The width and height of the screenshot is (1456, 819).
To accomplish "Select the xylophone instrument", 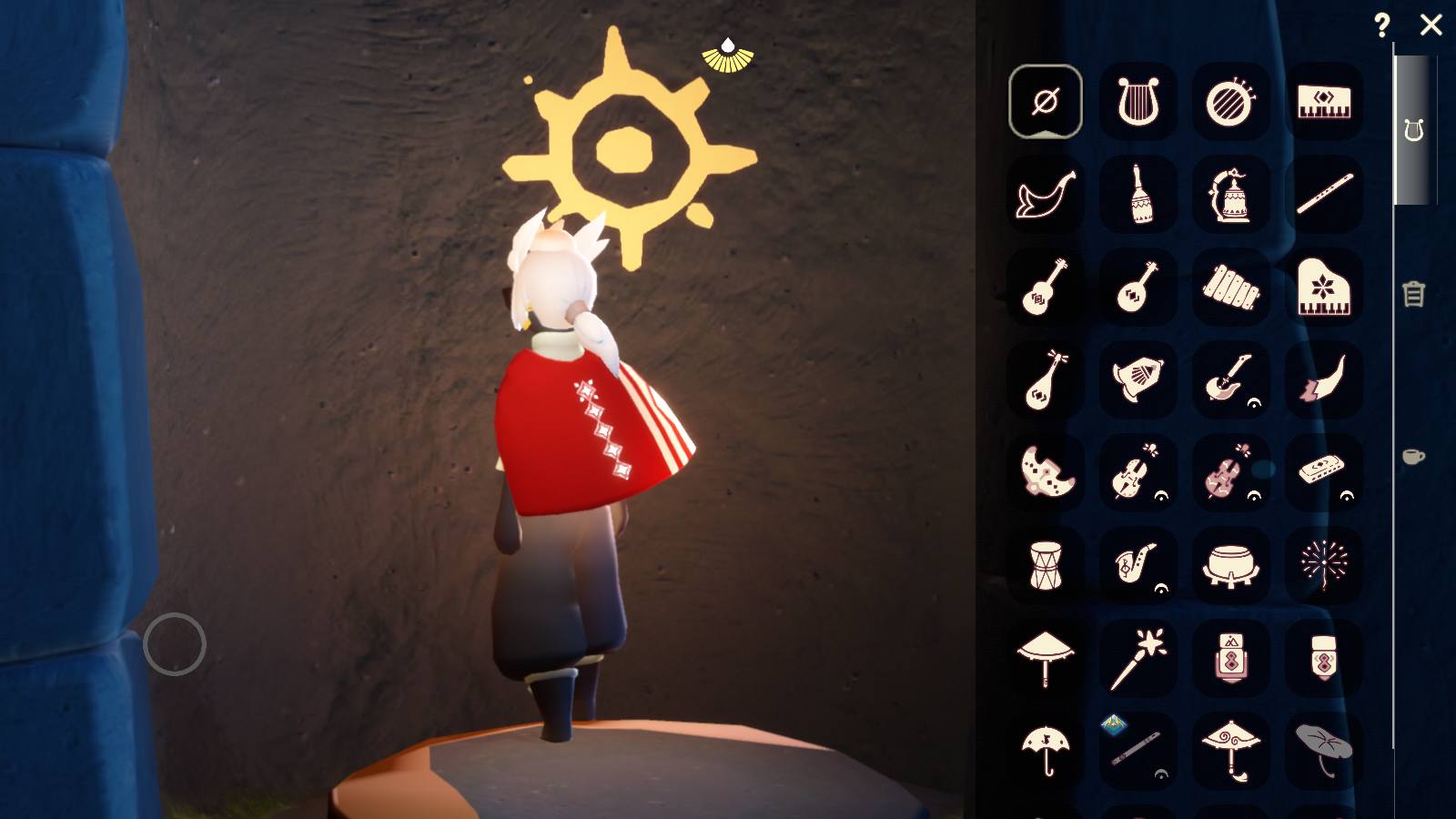I will (x=1230, y=288).
